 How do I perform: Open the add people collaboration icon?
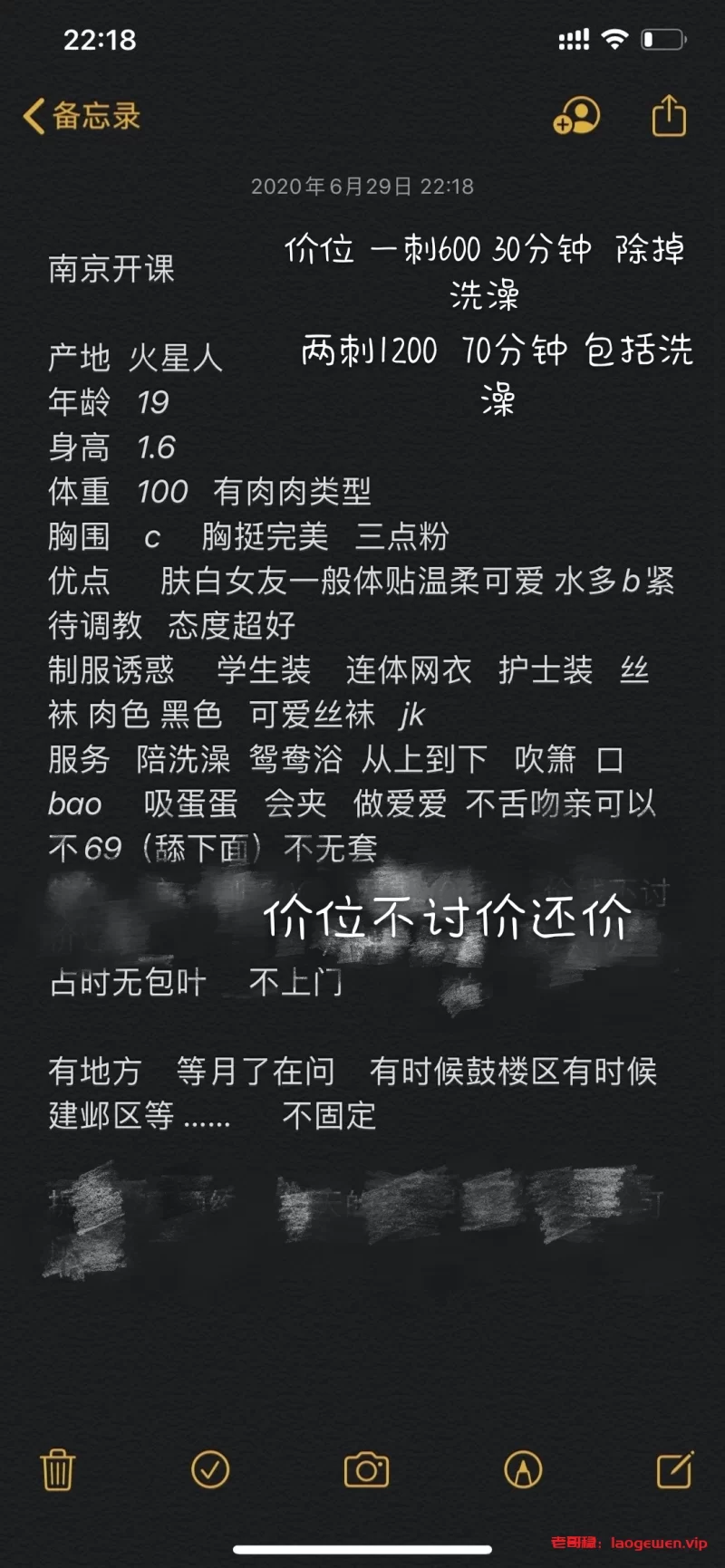point(576,116)
